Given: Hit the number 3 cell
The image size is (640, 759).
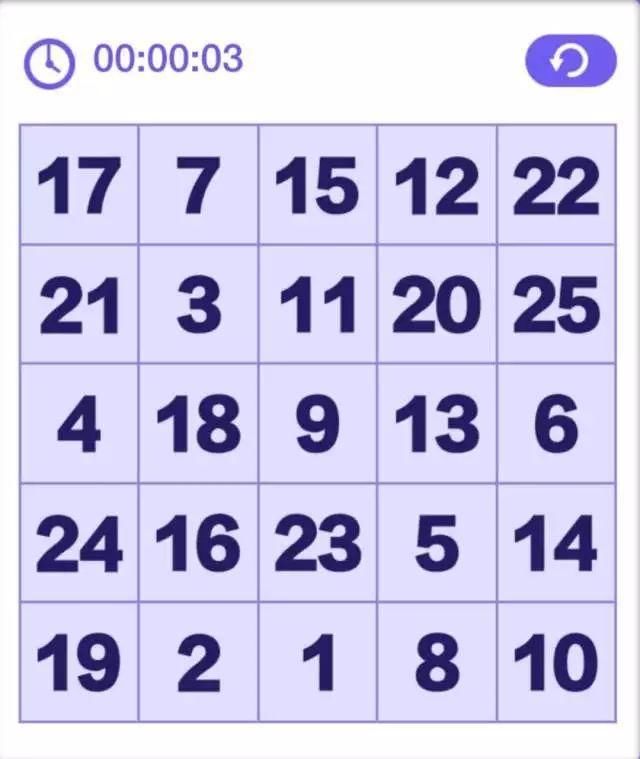Looking at the screenshot, I should click(198, 305).
